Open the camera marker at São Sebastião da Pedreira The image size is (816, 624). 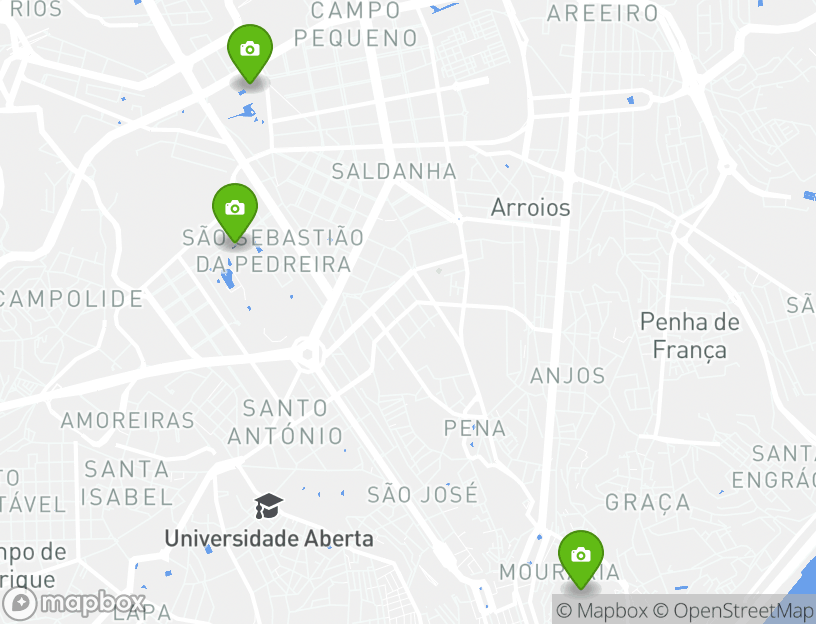235,209
